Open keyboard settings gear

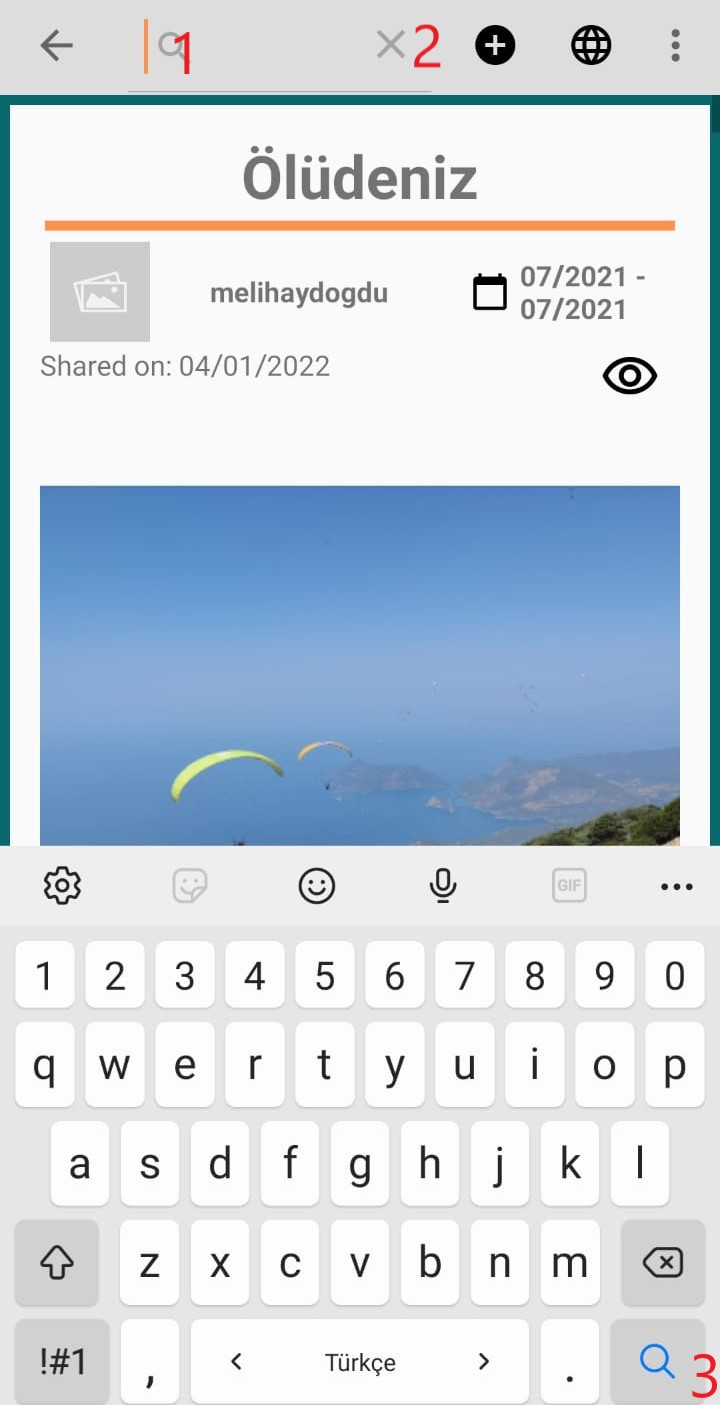pyautogui.click(x=62, y=886)
